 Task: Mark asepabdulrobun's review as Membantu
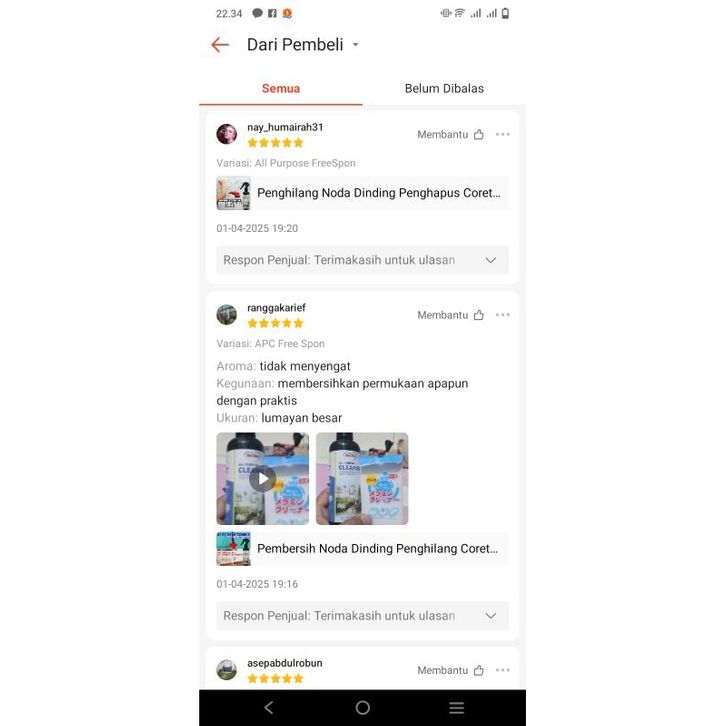451,670
